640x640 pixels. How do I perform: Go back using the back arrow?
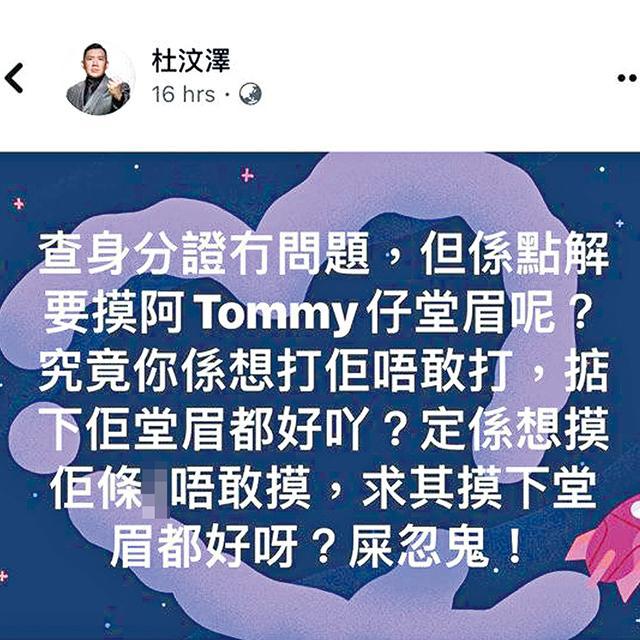14,79
